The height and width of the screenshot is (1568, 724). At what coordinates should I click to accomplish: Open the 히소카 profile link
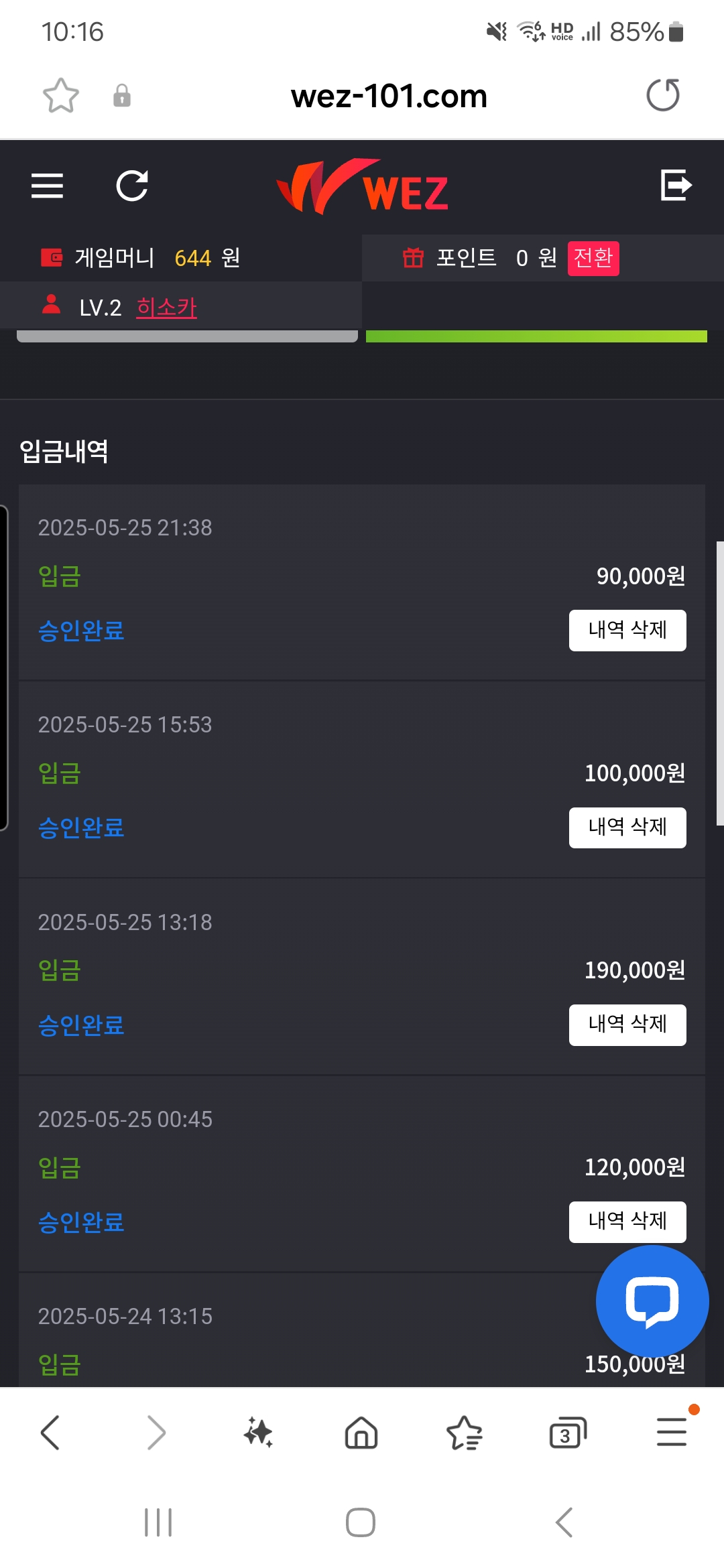pyautogui.click(x=166, y=308)
